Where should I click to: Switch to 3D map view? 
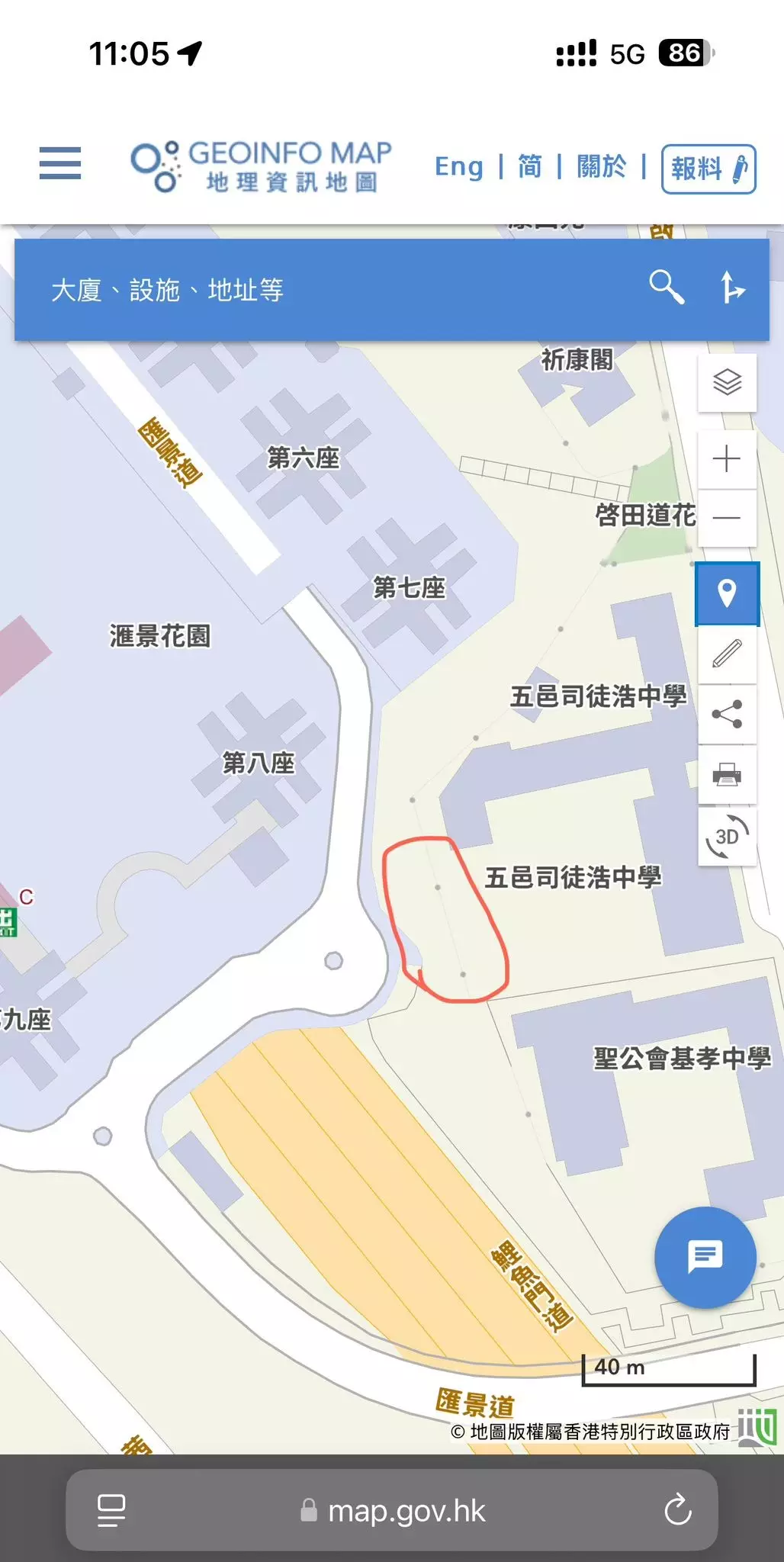(727, 837)
